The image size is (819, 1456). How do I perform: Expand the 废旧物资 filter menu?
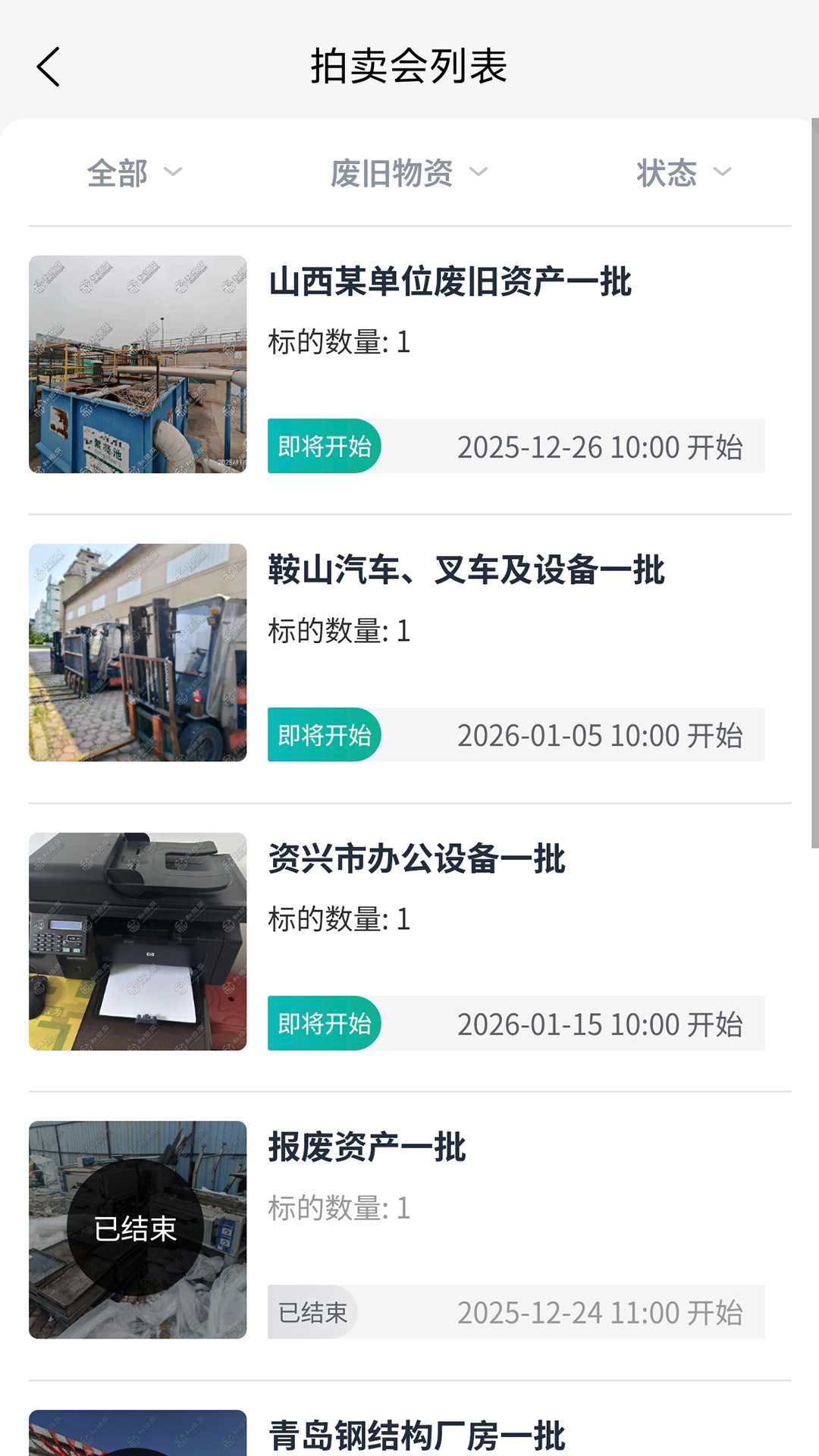(x=408, y=173)
